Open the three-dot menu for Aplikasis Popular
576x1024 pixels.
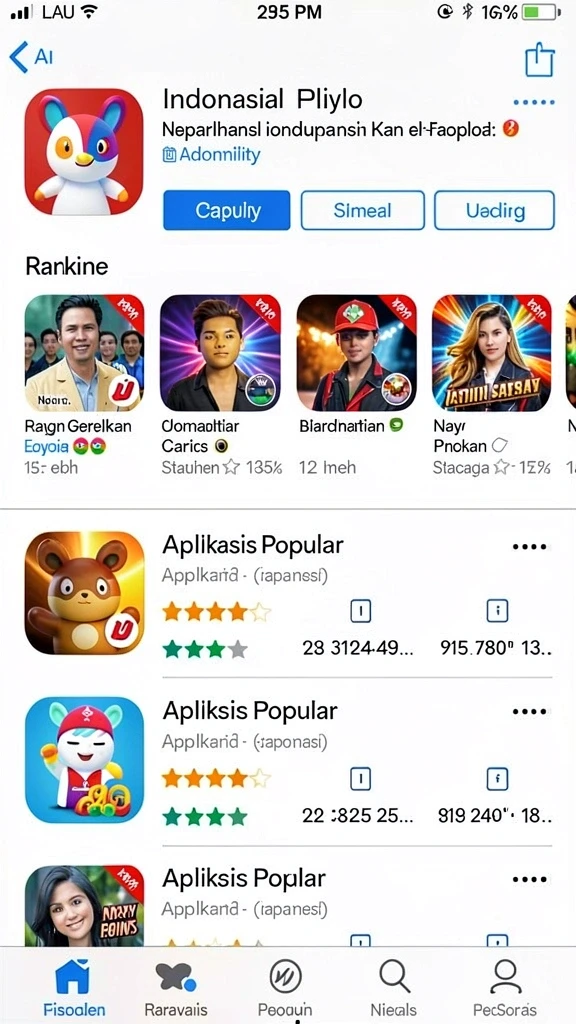point(530,547)
